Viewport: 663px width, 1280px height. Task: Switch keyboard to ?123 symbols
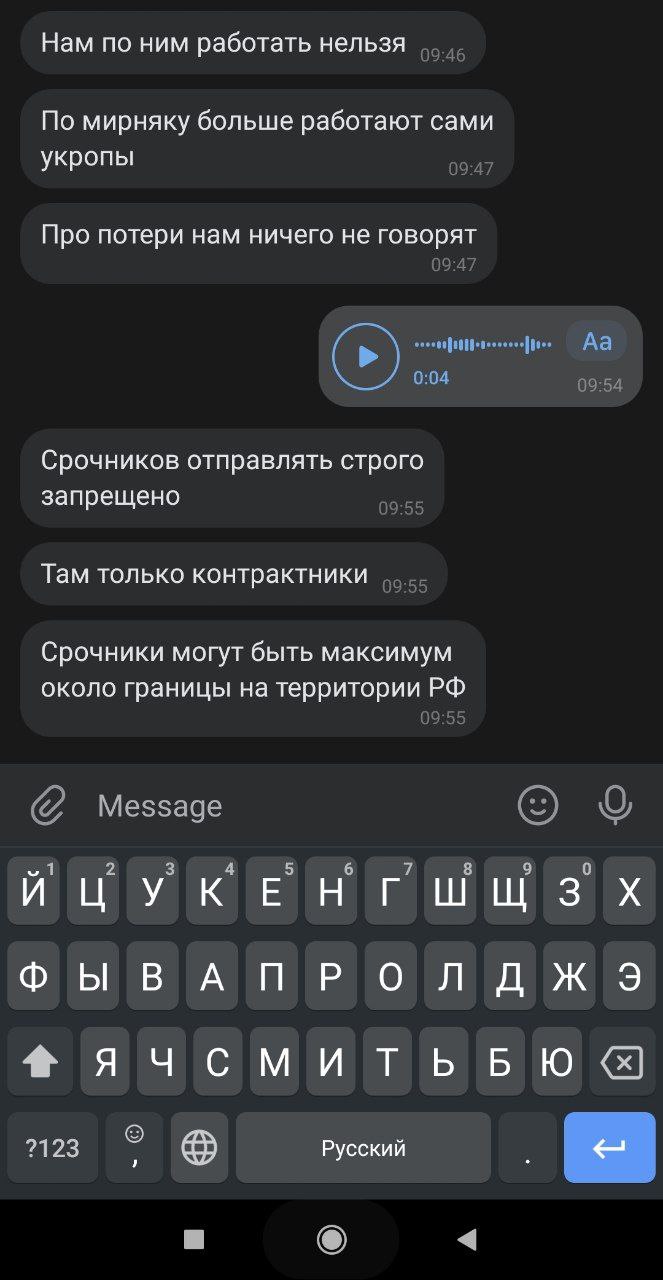pyautogui.click(x=52, y=1148)
